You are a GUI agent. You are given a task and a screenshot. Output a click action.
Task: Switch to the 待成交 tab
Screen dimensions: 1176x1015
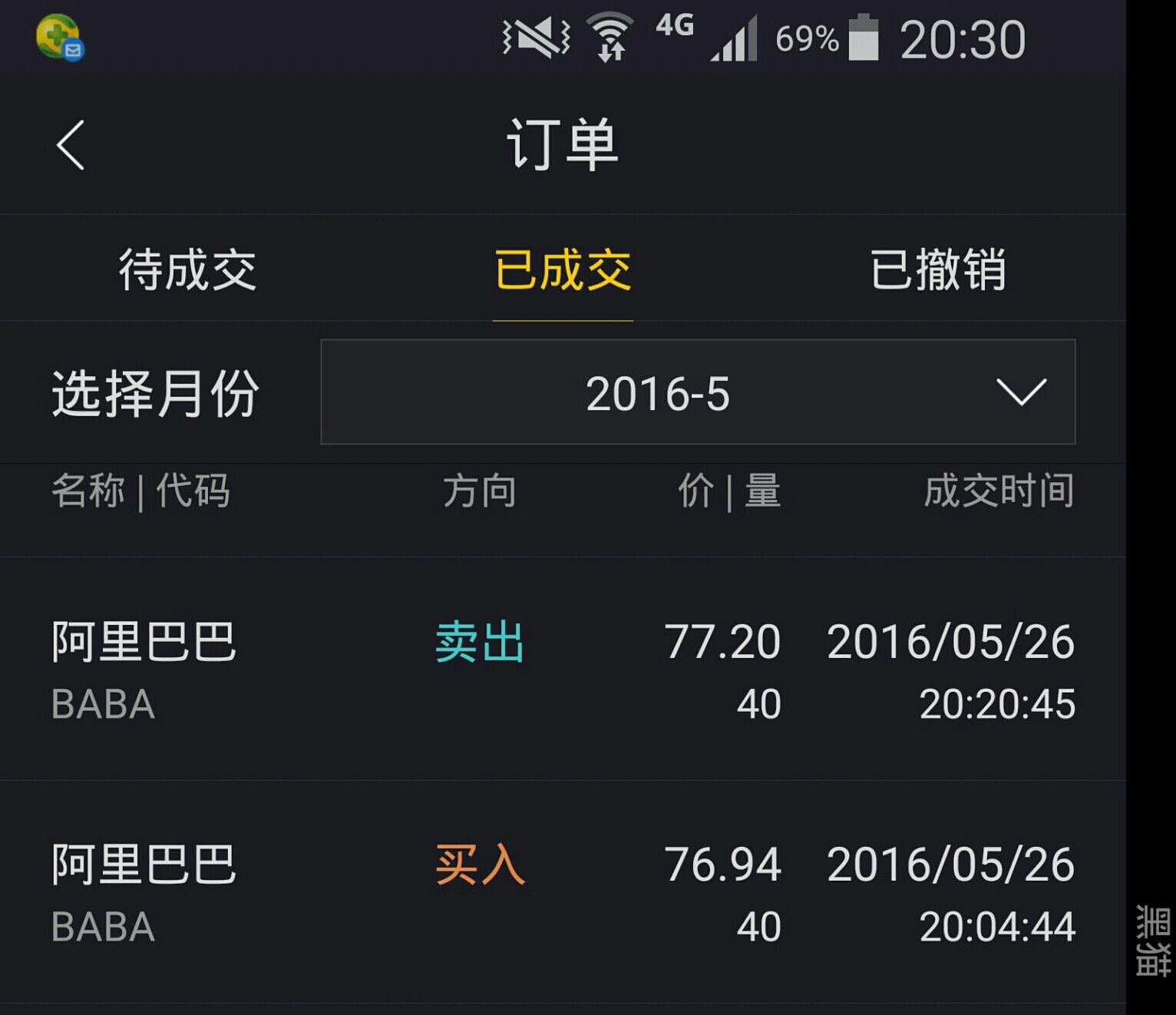point(187,269)
